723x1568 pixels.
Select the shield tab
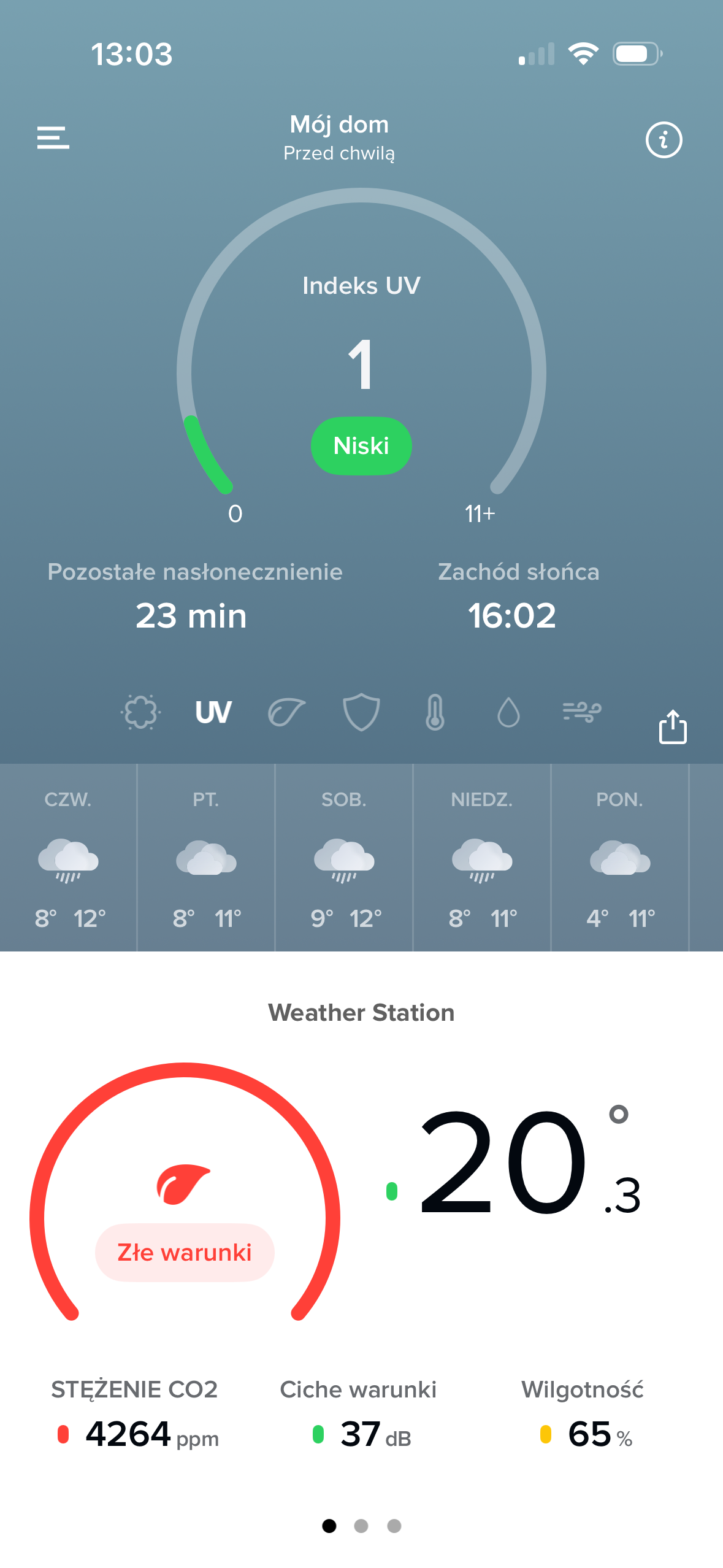click(x=361, y=712)
